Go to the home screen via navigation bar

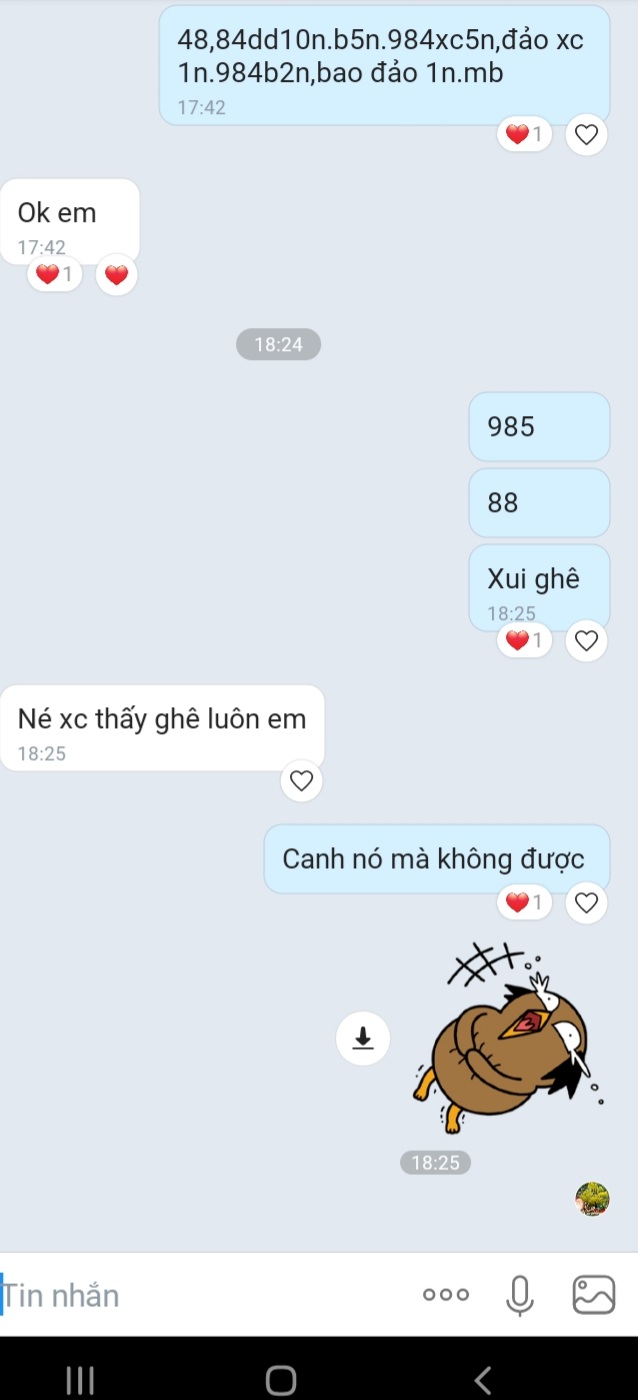point(281,1380)
